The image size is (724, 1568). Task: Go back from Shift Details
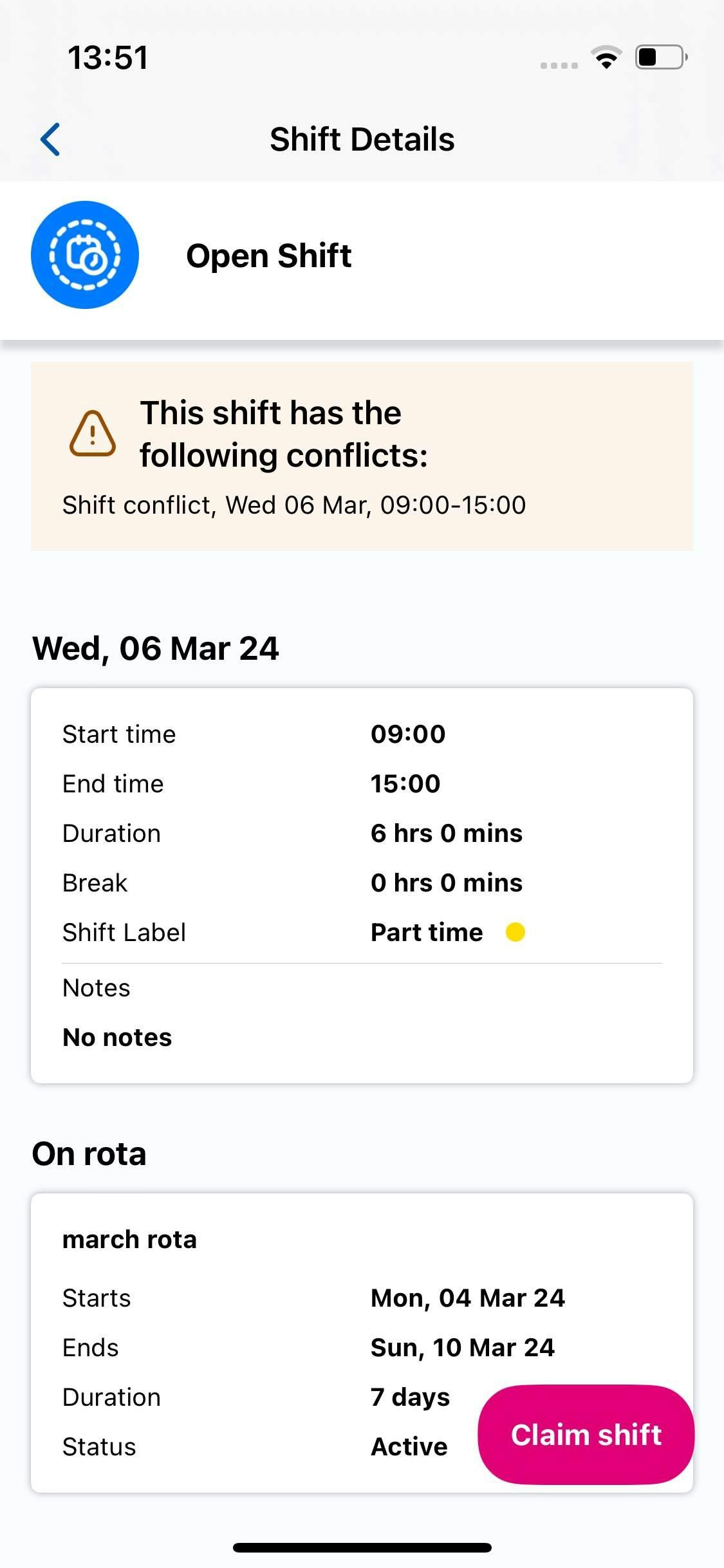[50, 139]
